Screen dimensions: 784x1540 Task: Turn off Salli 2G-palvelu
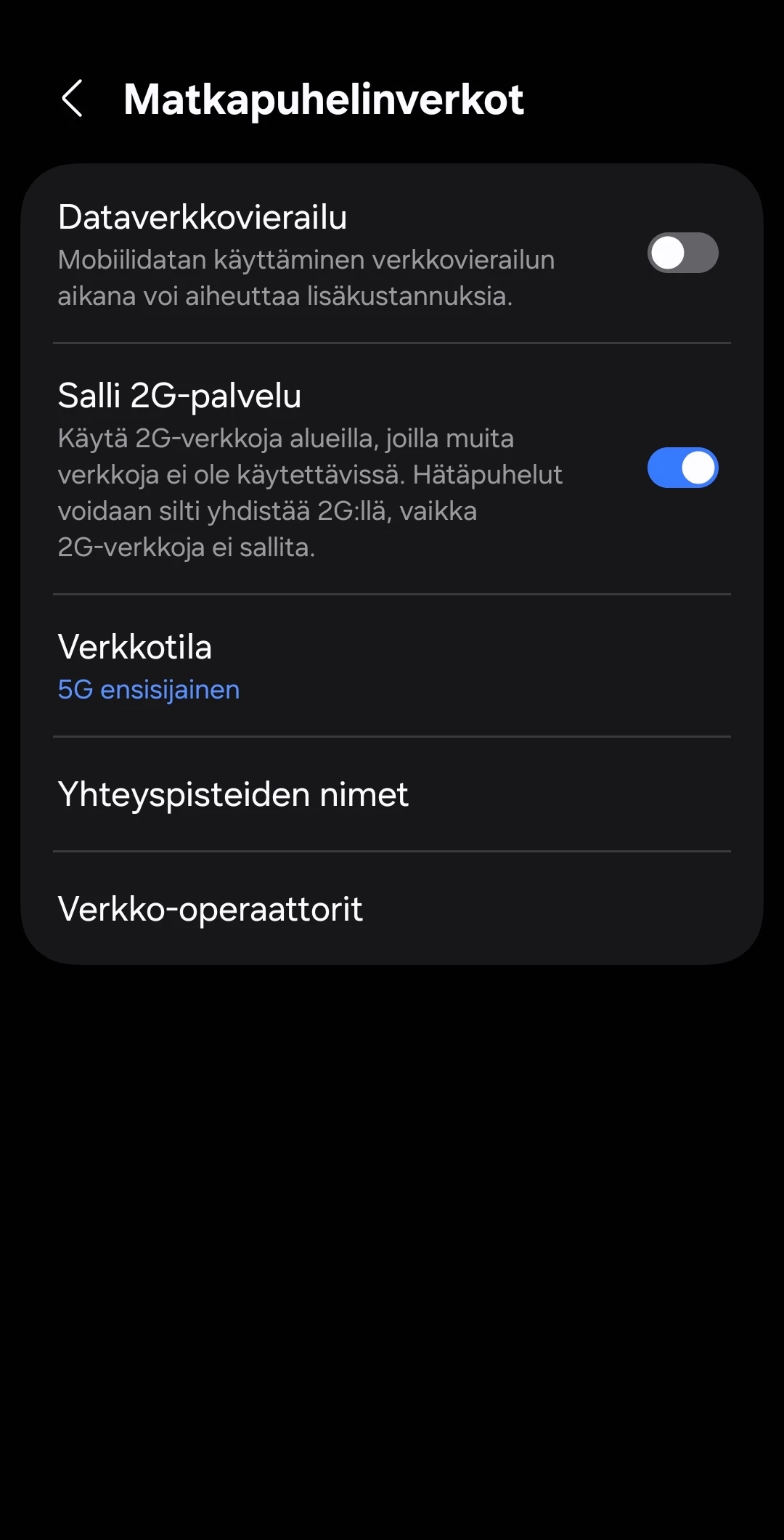[x=682, y=468]
